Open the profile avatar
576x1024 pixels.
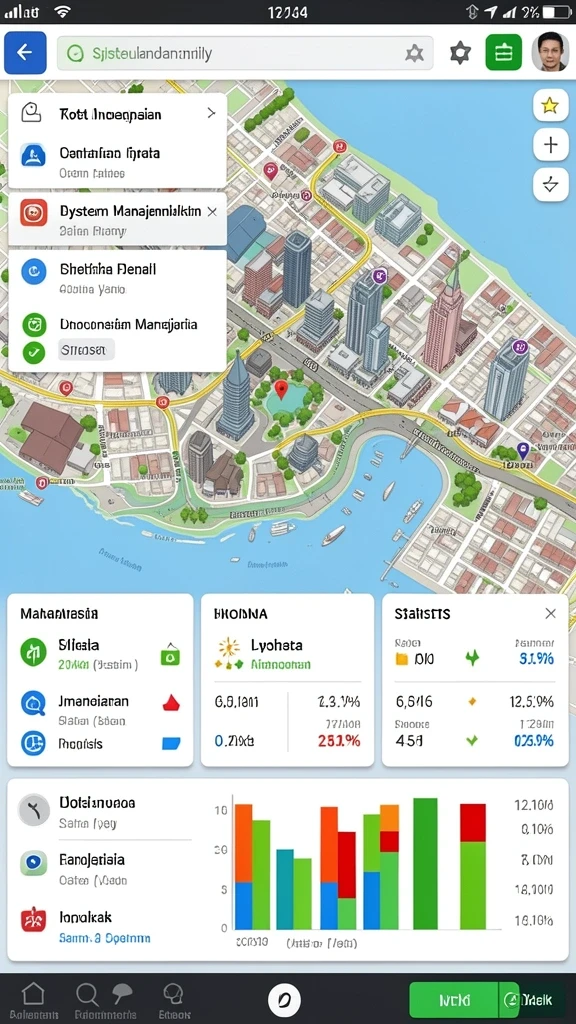(x=551, y=52)
